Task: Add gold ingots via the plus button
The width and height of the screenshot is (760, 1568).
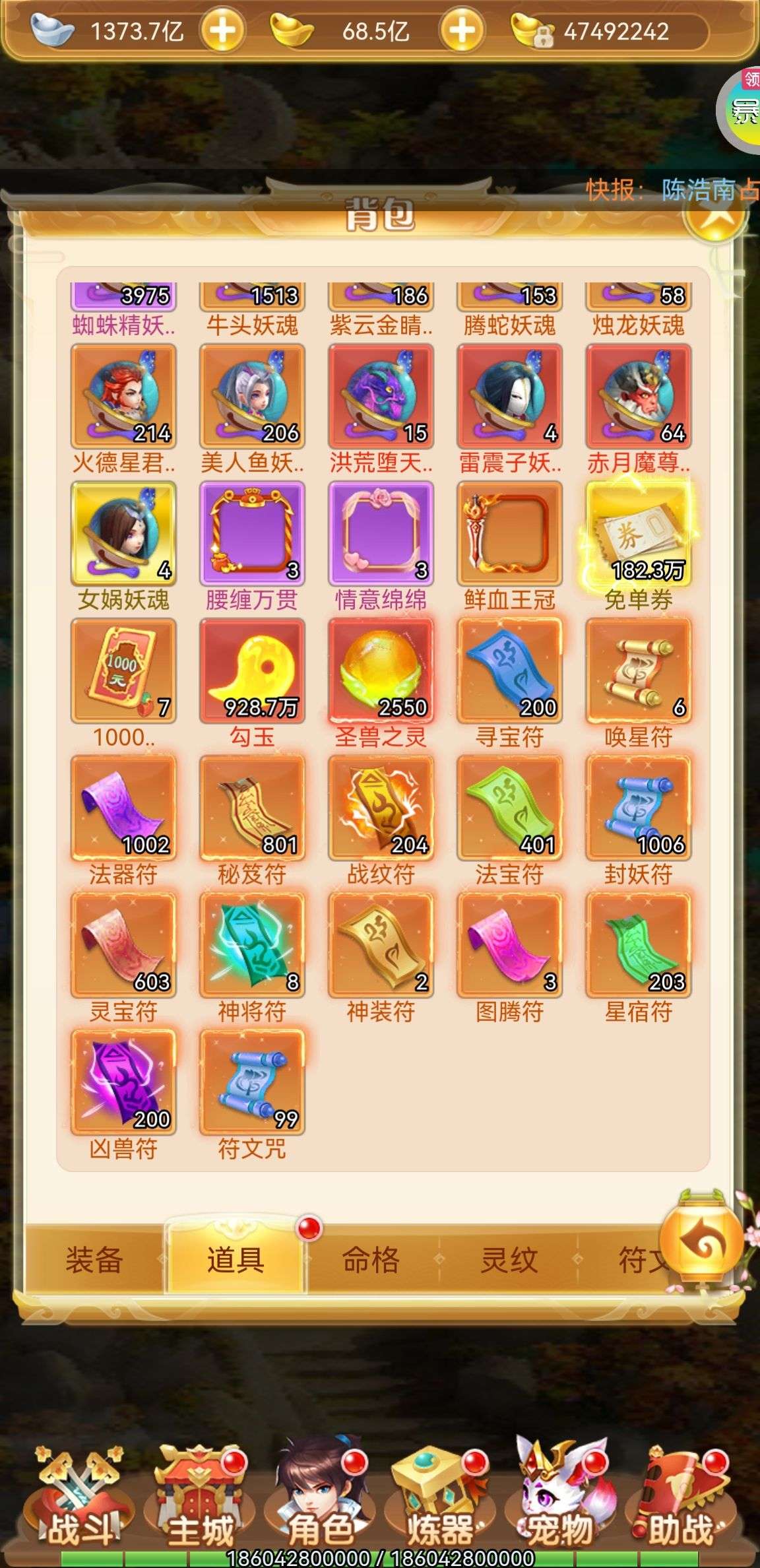Action: point(462,31)
